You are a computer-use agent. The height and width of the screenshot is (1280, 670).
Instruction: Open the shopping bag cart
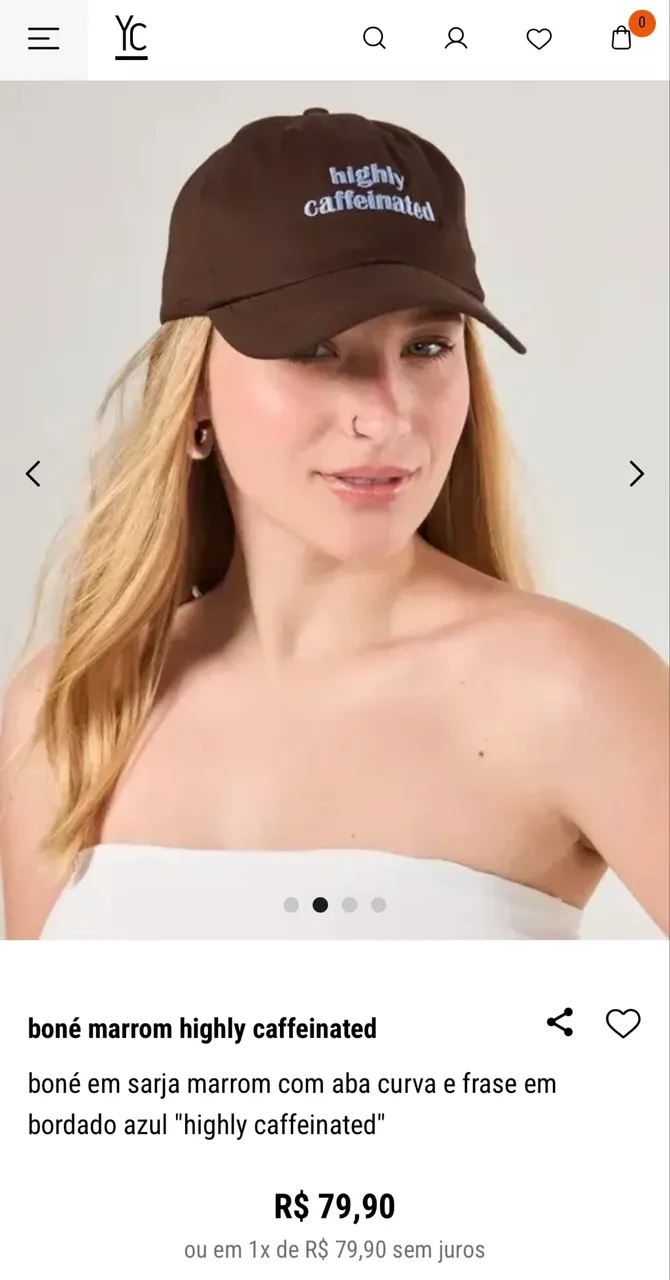(x=622, y=38)
